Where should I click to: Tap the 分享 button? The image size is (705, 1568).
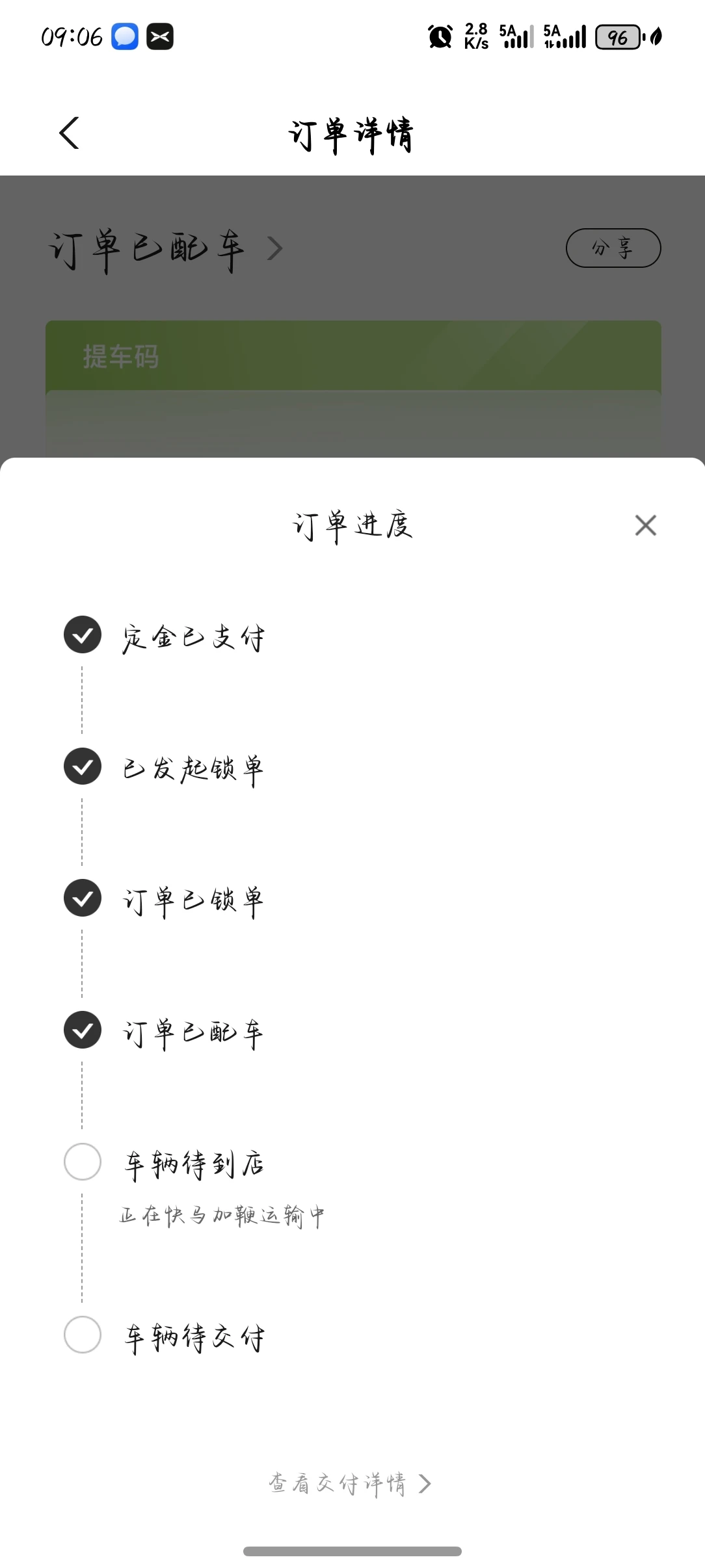pos(613,248)
